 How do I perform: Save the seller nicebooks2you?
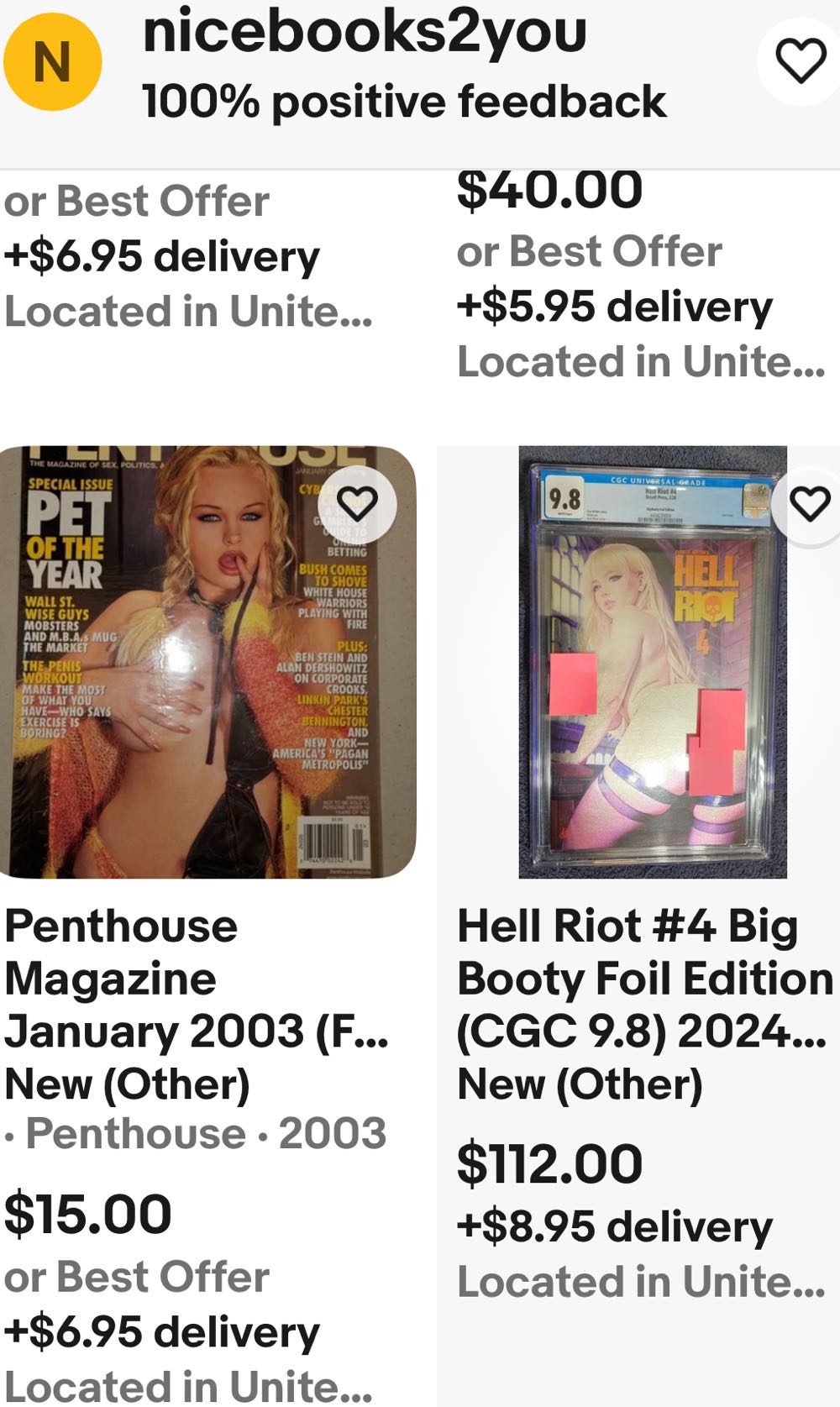(800, 60)
